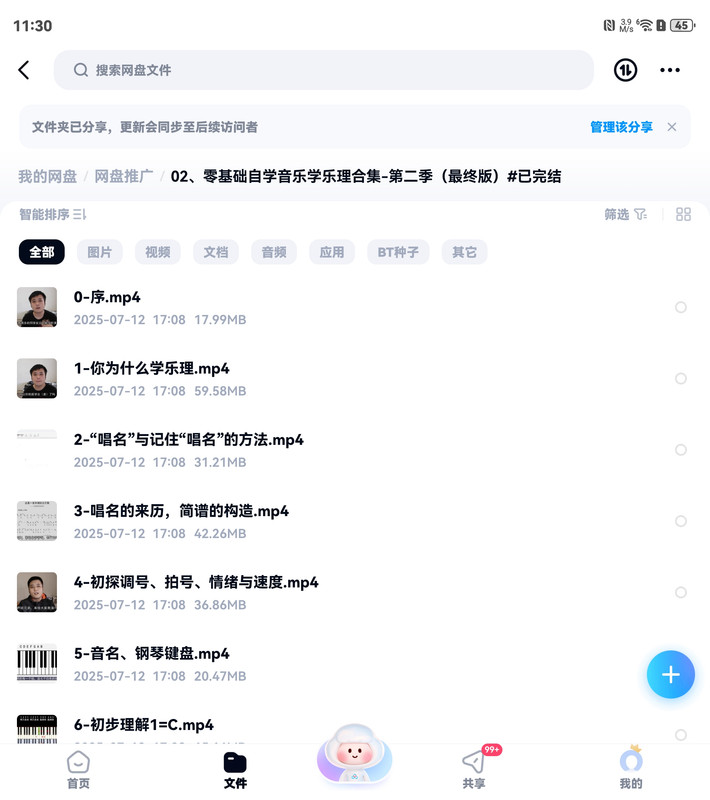710x800 pixels.
Task: Play 5-音名、钢琴键盘.mp4
Action: coord(152,654)
